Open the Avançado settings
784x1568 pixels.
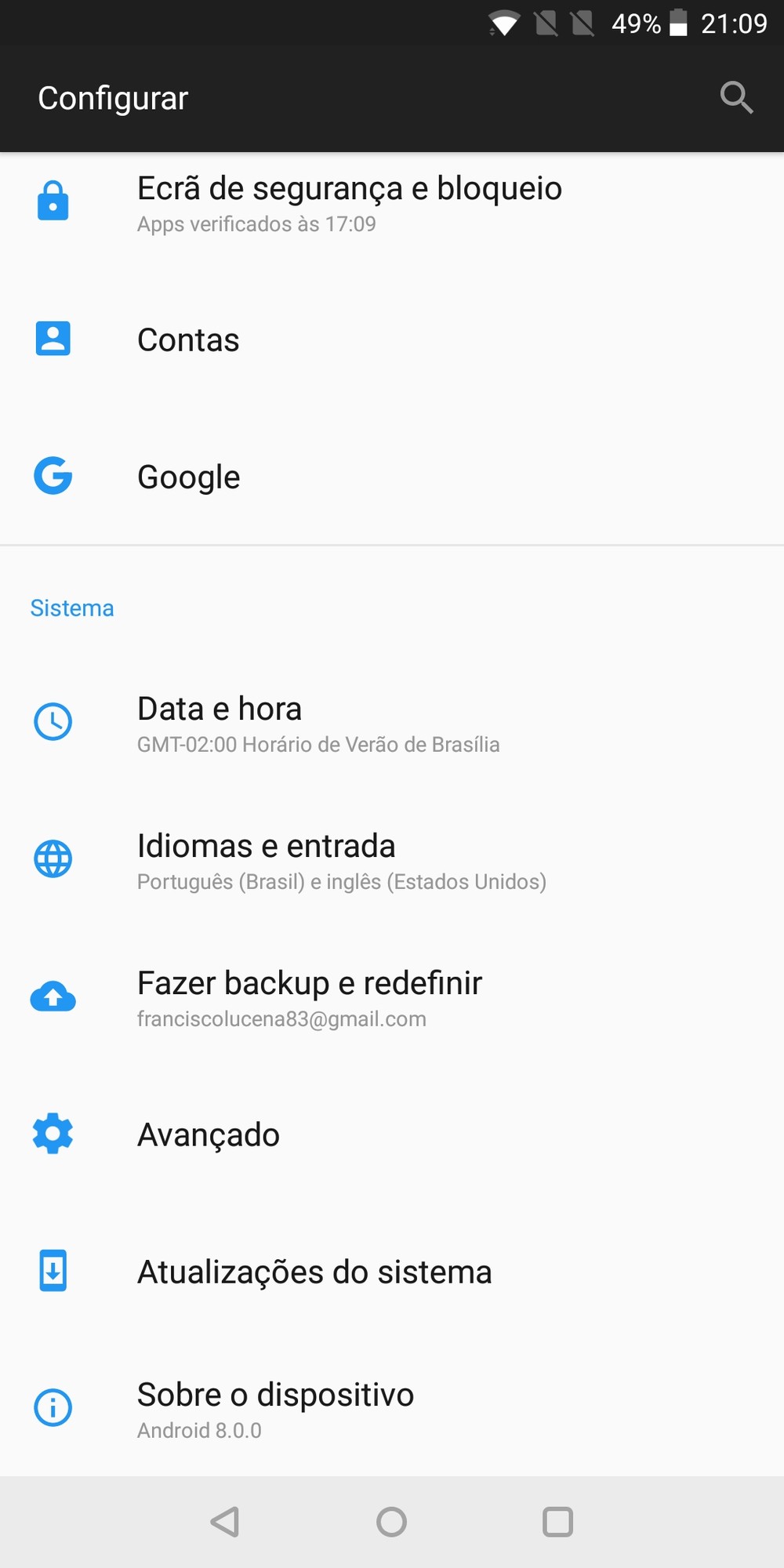coord(209,1134)
